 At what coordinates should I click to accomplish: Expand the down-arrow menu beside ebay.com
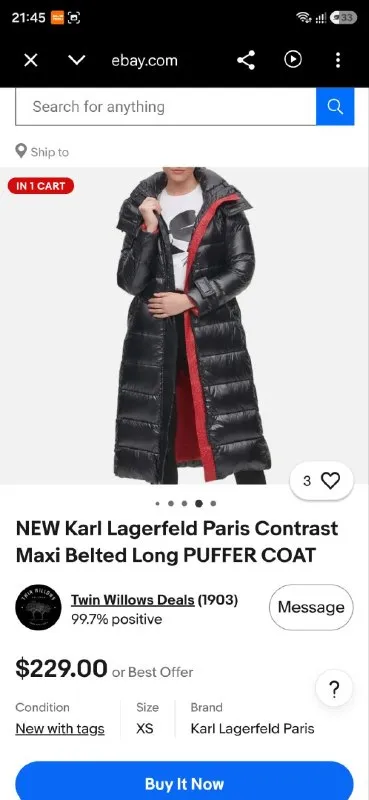pyautogui.click(x=77, y=61)
